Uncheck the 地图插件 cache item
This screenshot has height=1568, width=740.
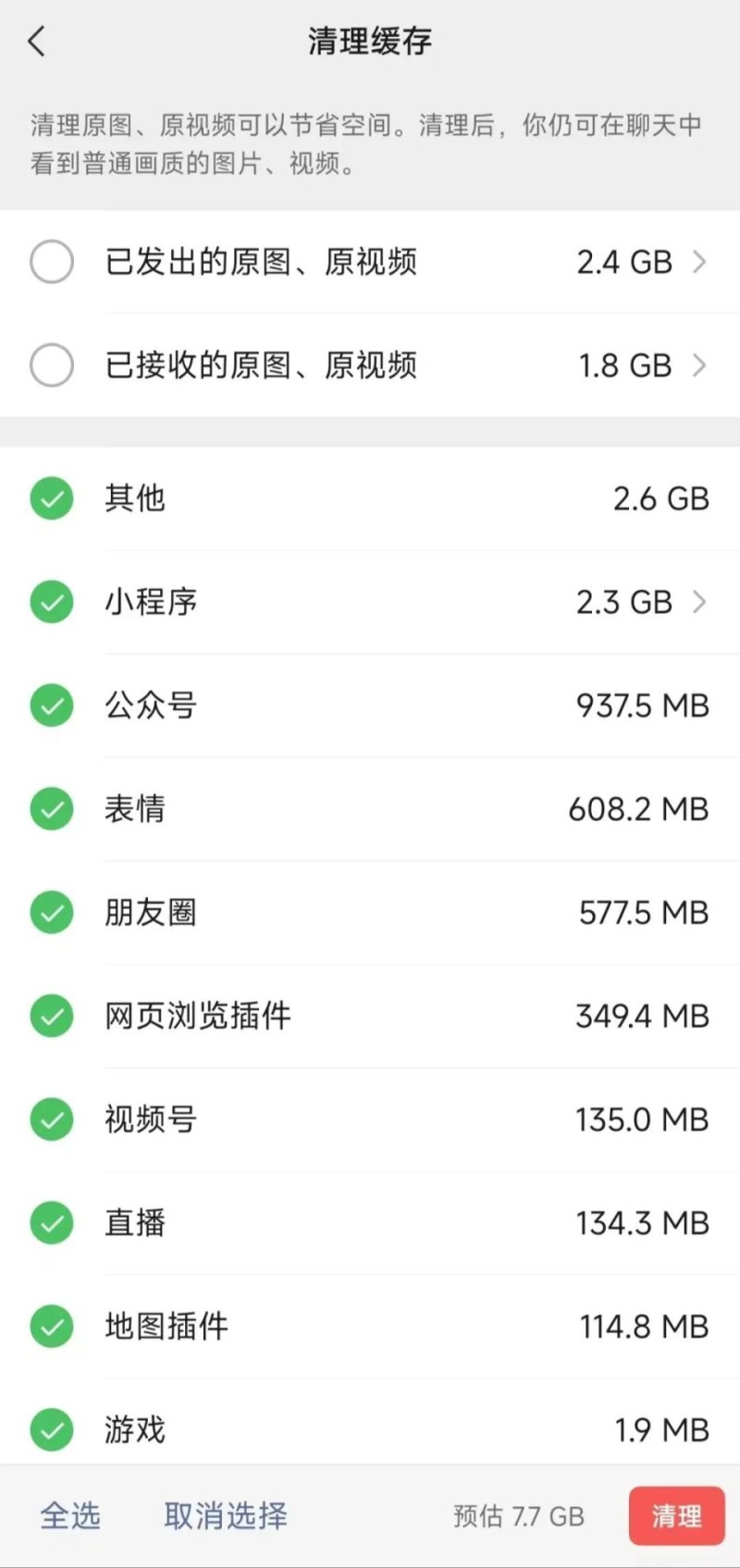tap(52, 1327)
